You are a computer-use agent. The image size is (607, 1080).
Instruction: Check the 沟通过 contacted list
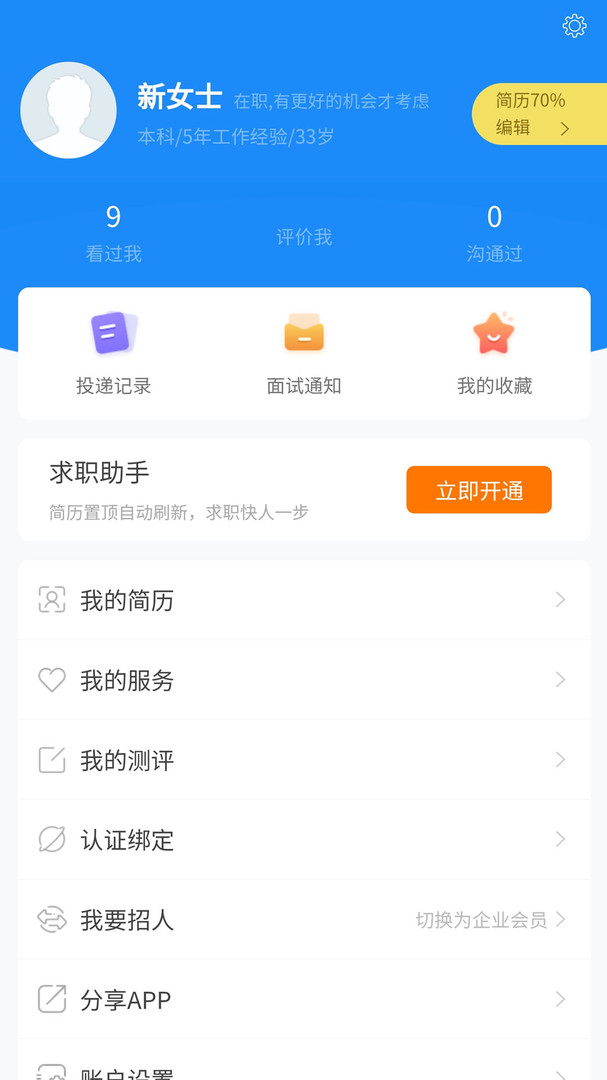pos(494,234)
